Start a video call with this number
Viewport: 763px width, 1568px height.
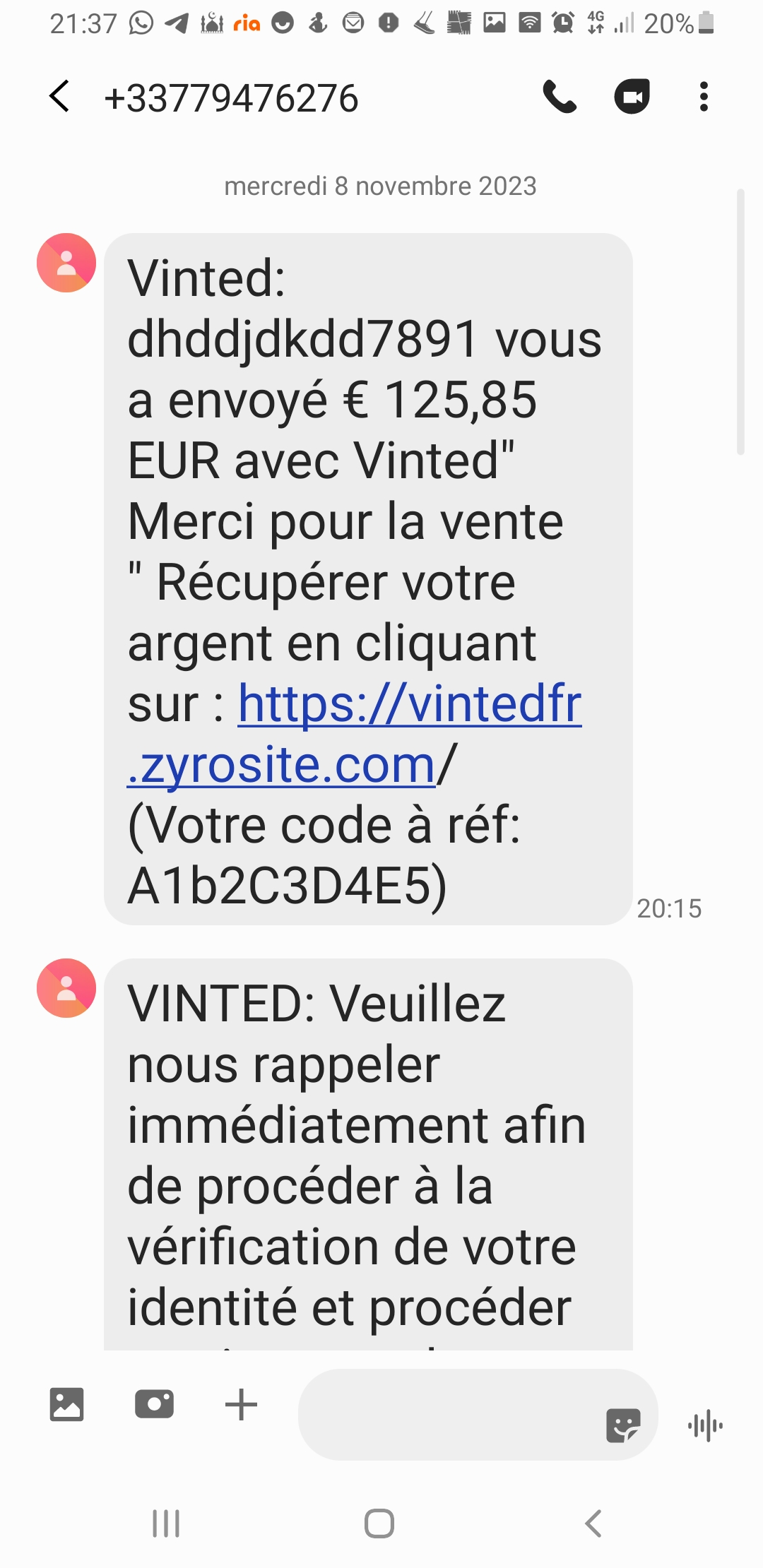point(632,97)
